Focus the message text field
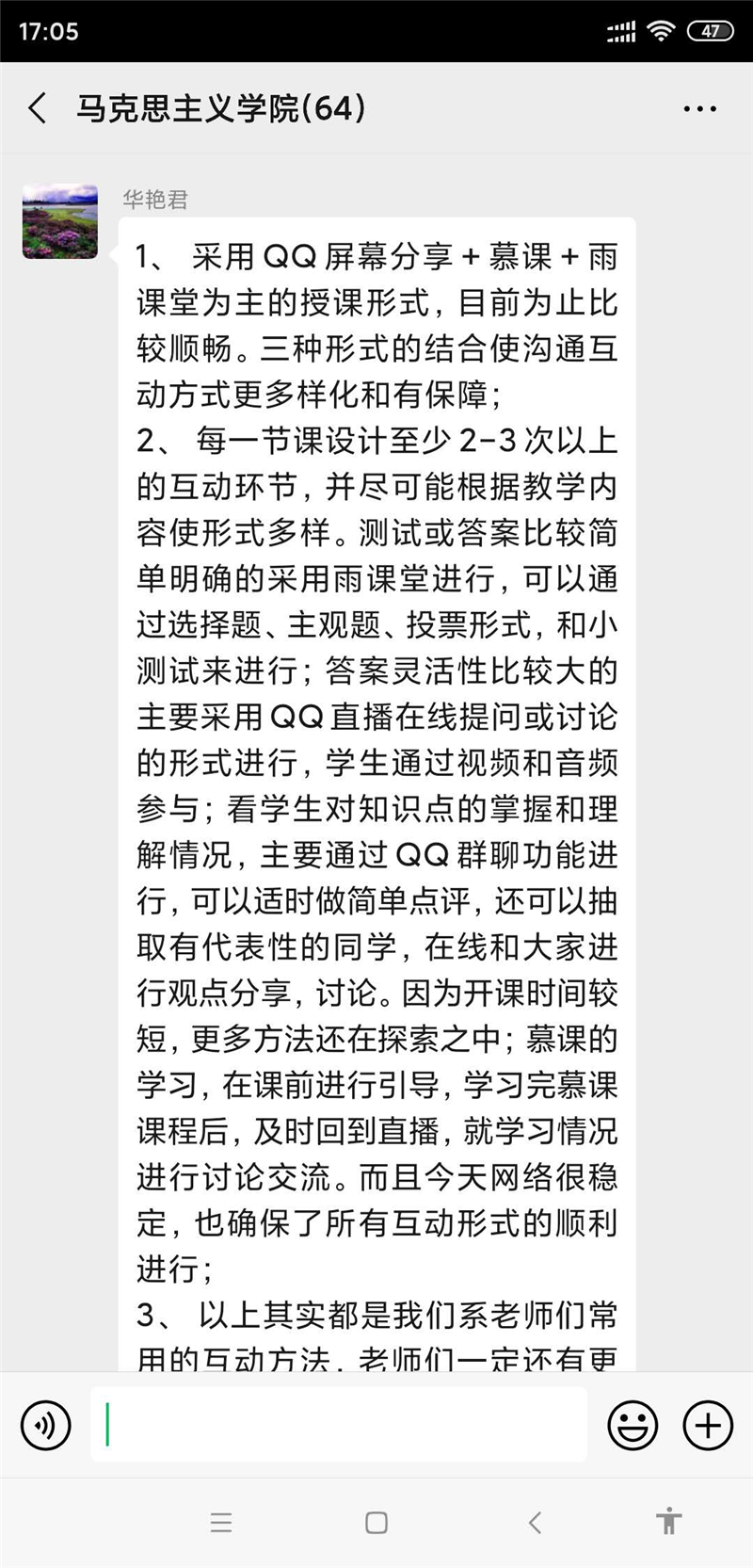 [339, 1424]
